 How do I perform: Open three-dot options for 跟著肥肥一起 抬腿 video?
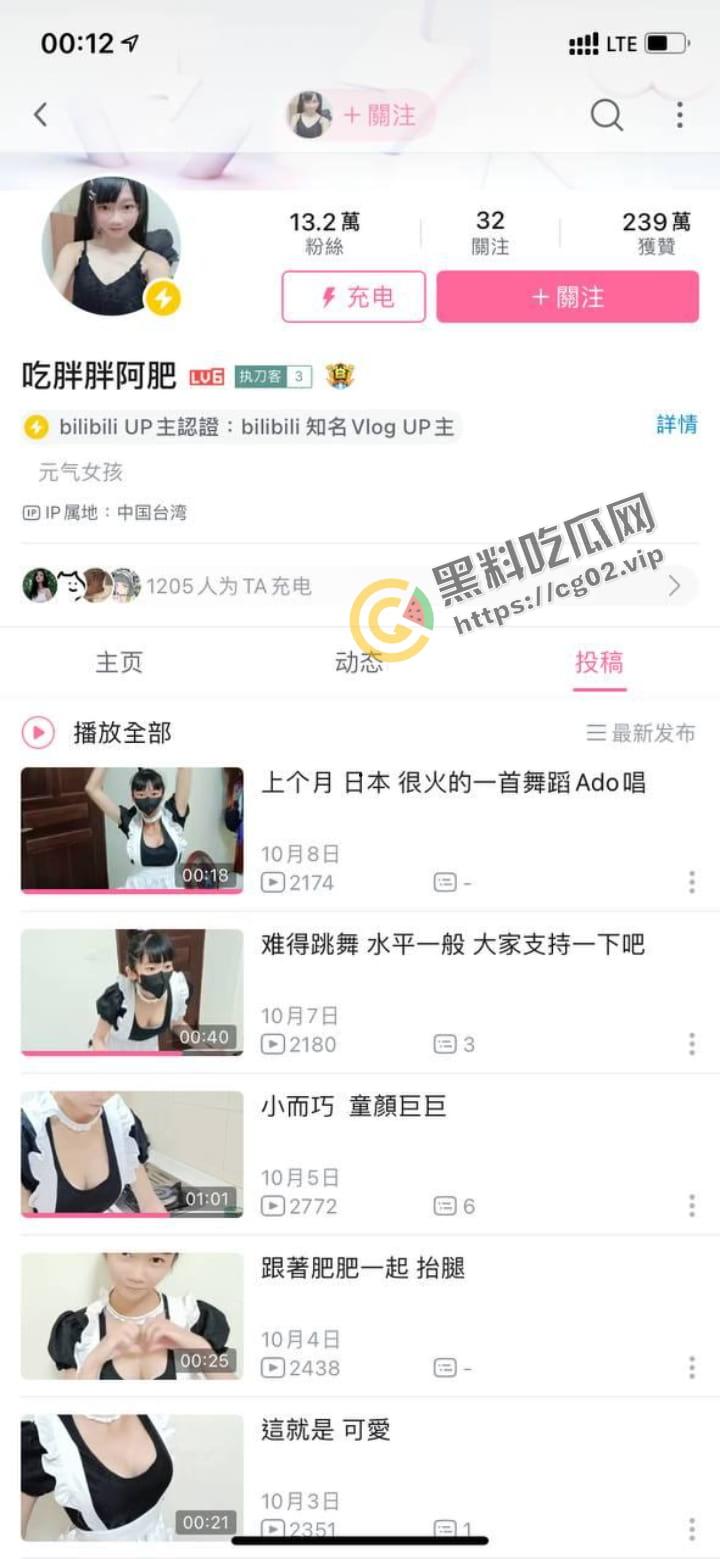click(690, 1368)
